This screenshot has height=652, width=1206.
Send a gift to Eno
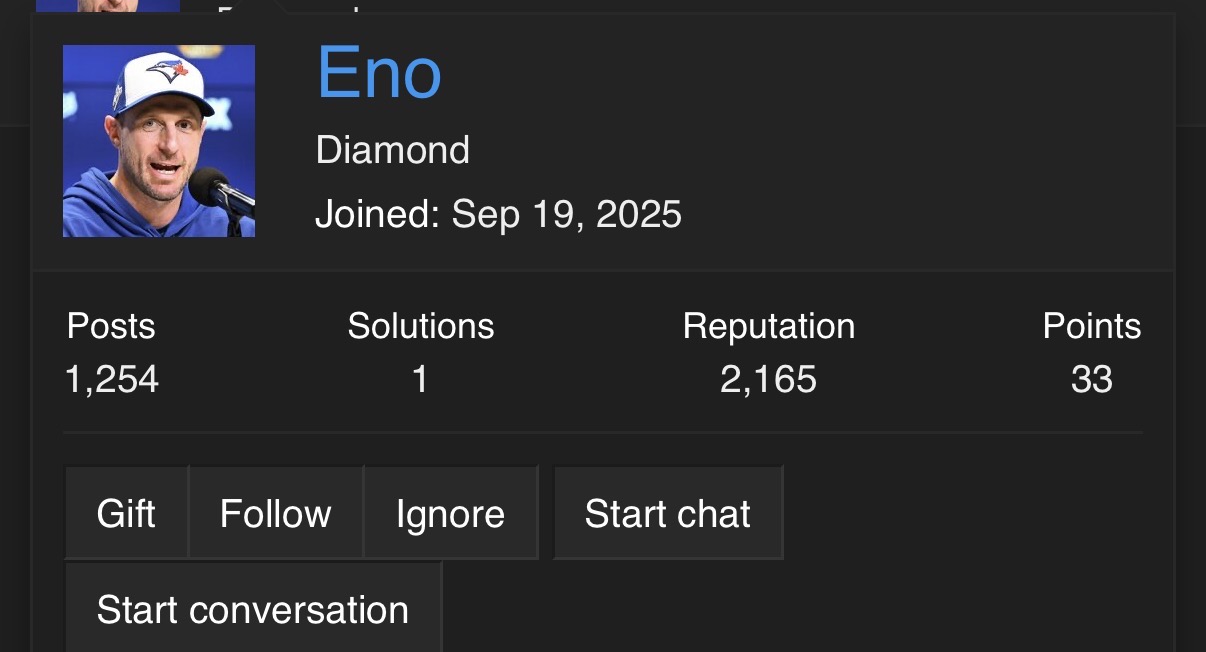coord(126,514)
